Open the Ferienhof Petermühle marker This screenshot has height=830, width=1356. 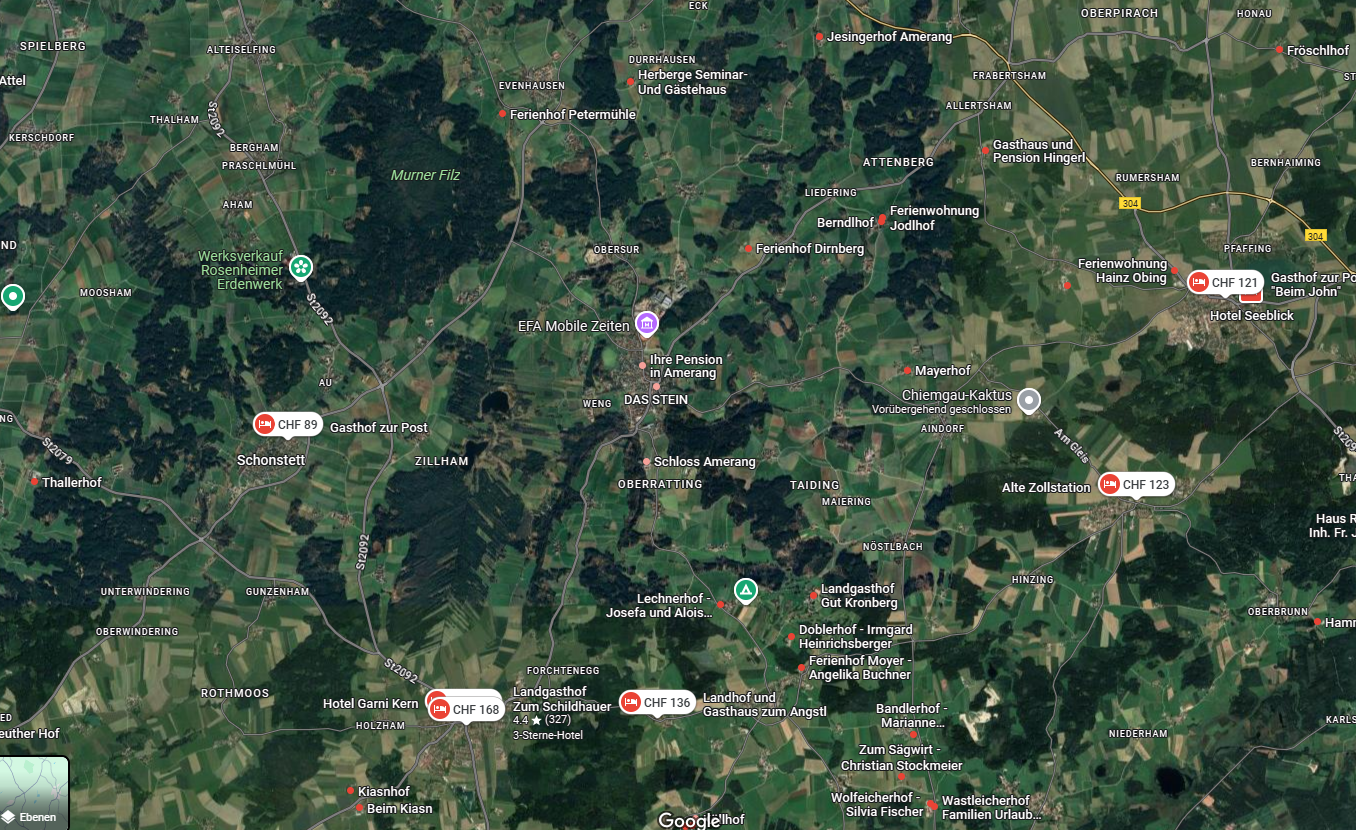coord(502,114)
